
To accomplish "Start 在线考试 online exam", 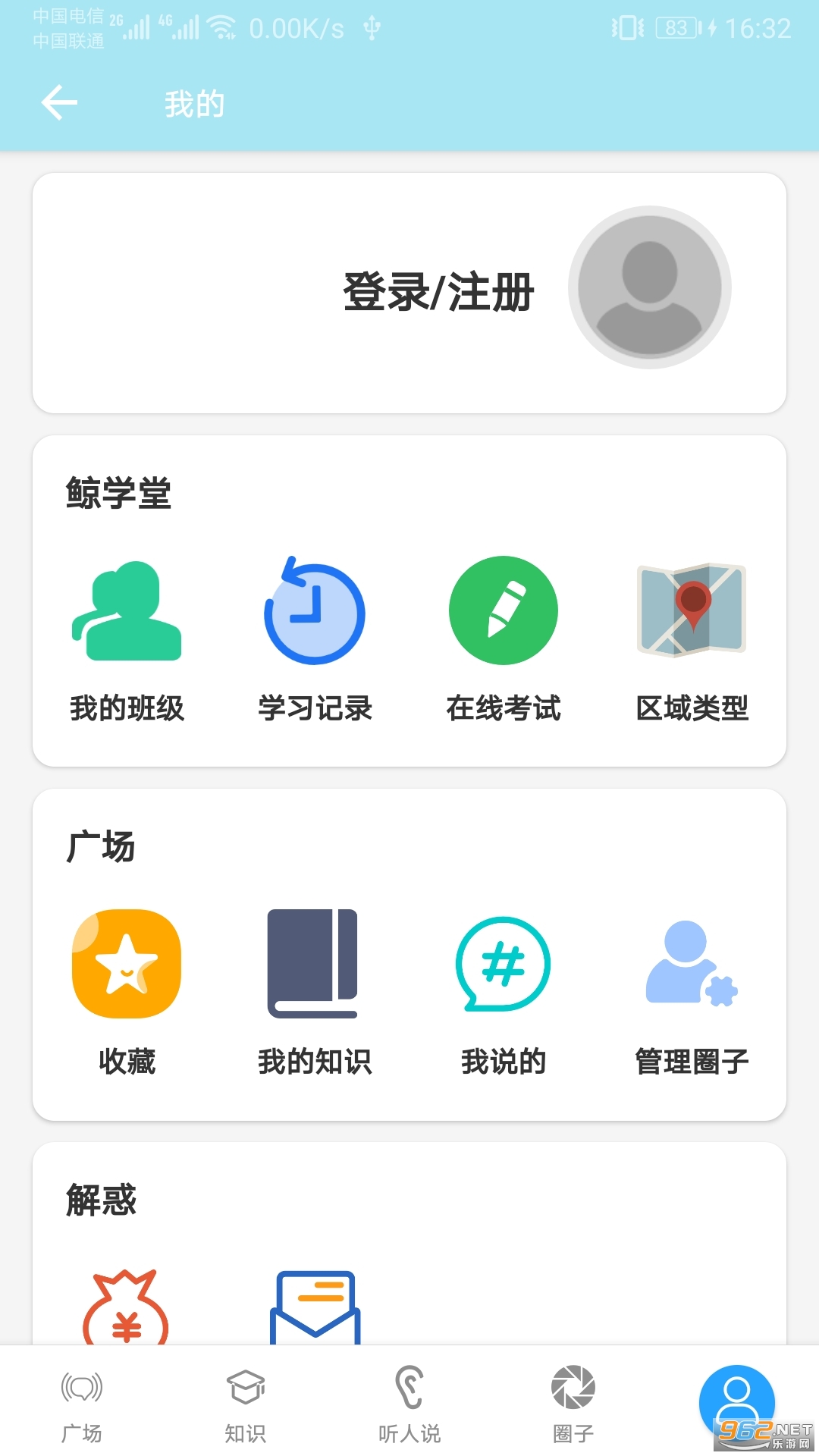I will [503, 639].
